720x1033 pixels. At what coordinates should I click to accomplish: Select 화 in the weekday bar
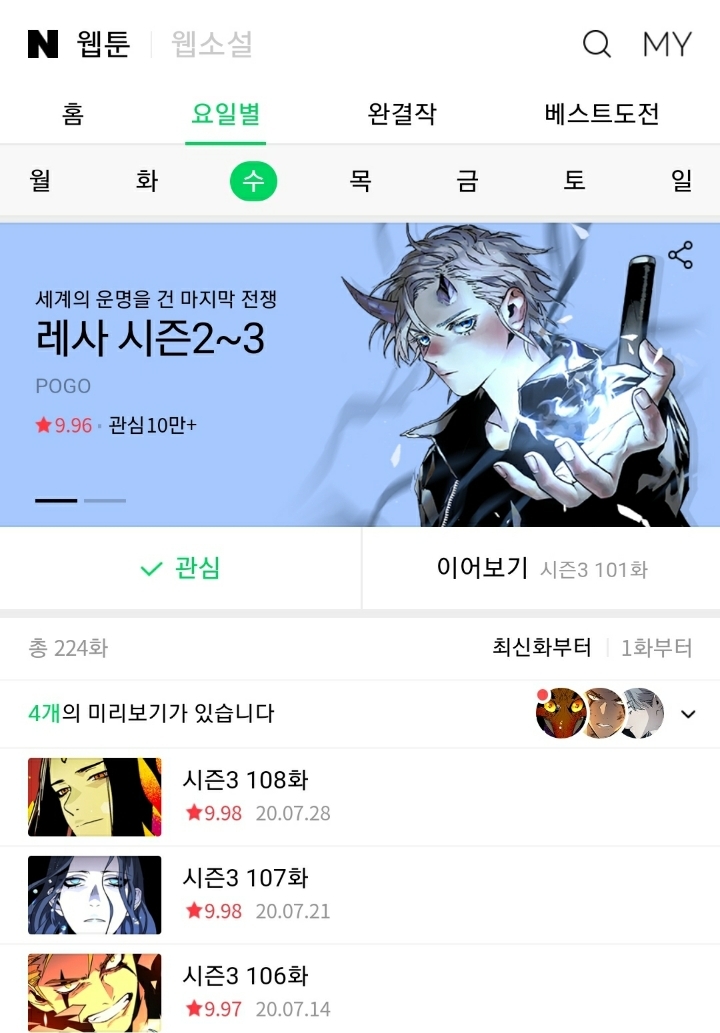pyautogui.click(x=147, y=181)
